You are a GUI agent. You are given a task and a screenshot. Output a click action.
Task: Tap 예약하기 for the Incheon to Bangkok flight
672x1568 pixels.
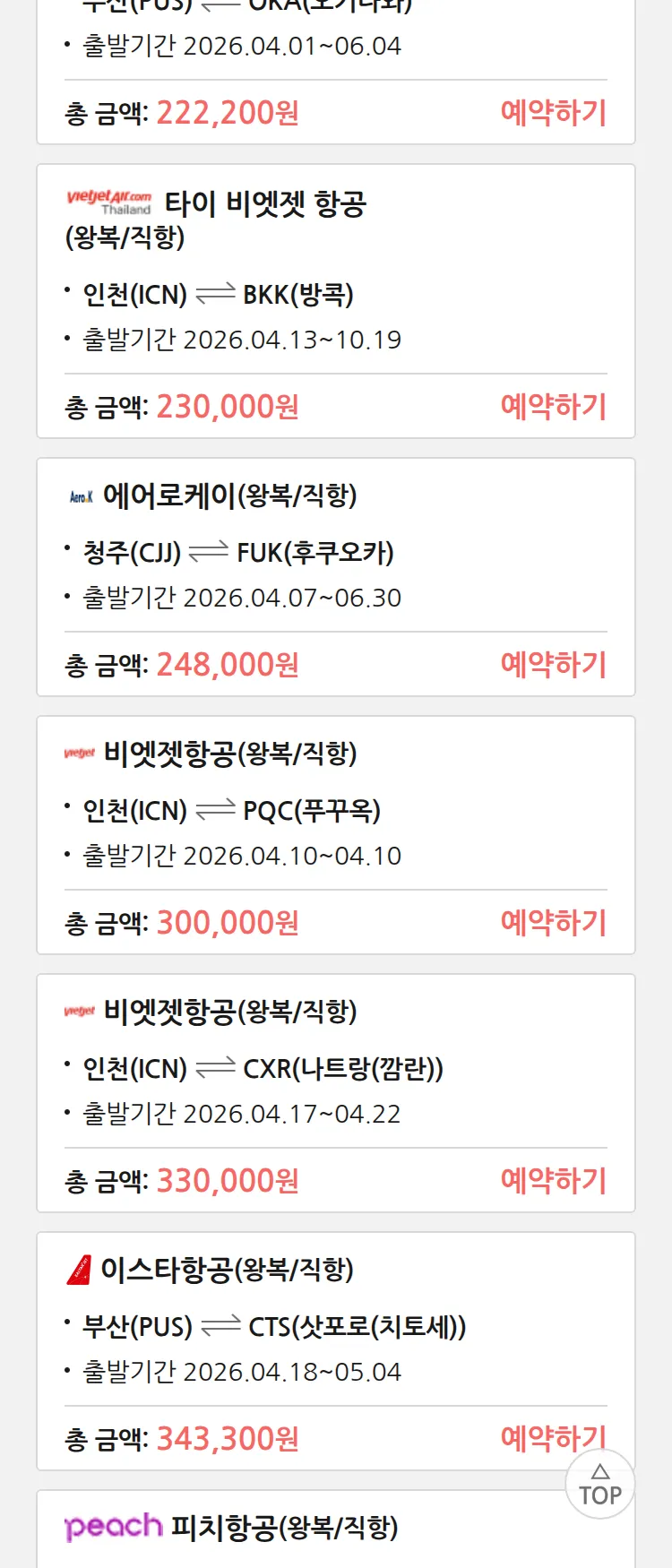(553, 407)
